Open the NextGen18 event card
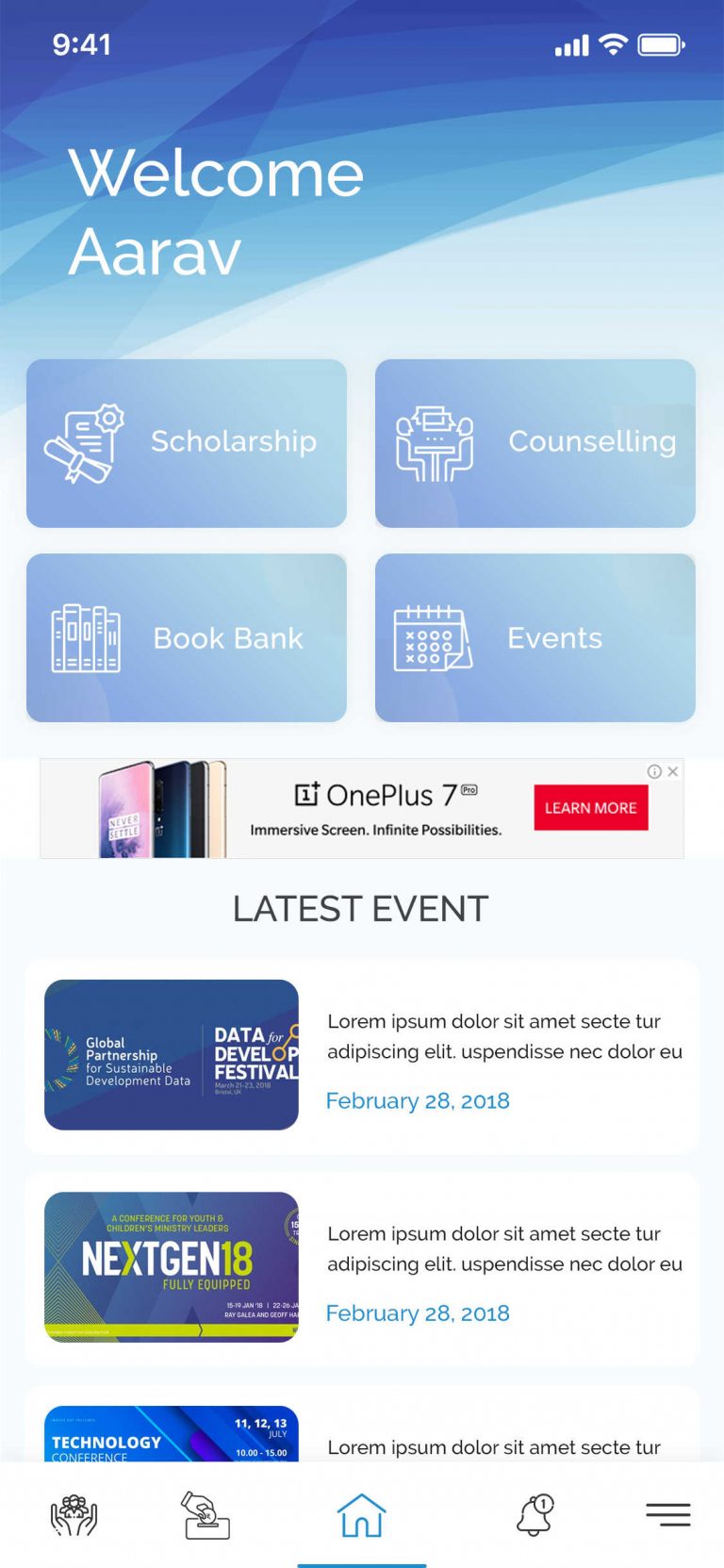 click(362, 1268)
